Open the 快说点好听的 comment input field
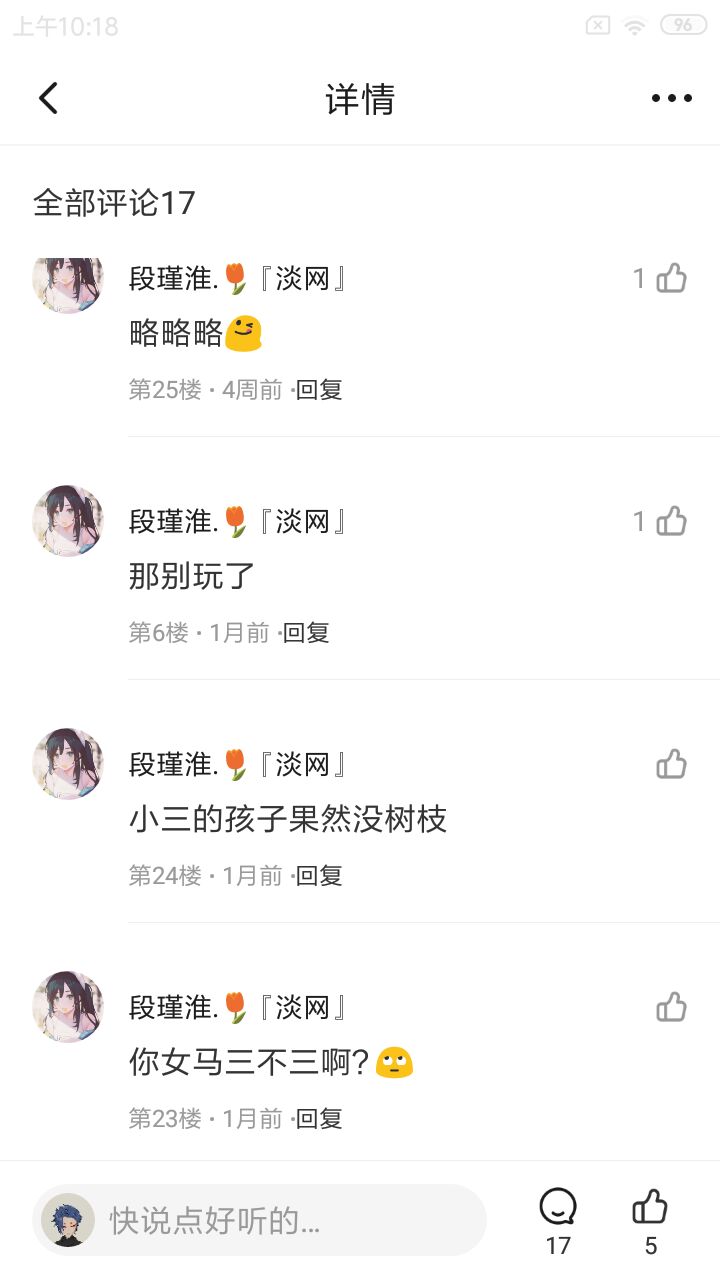 (280, 1220)
